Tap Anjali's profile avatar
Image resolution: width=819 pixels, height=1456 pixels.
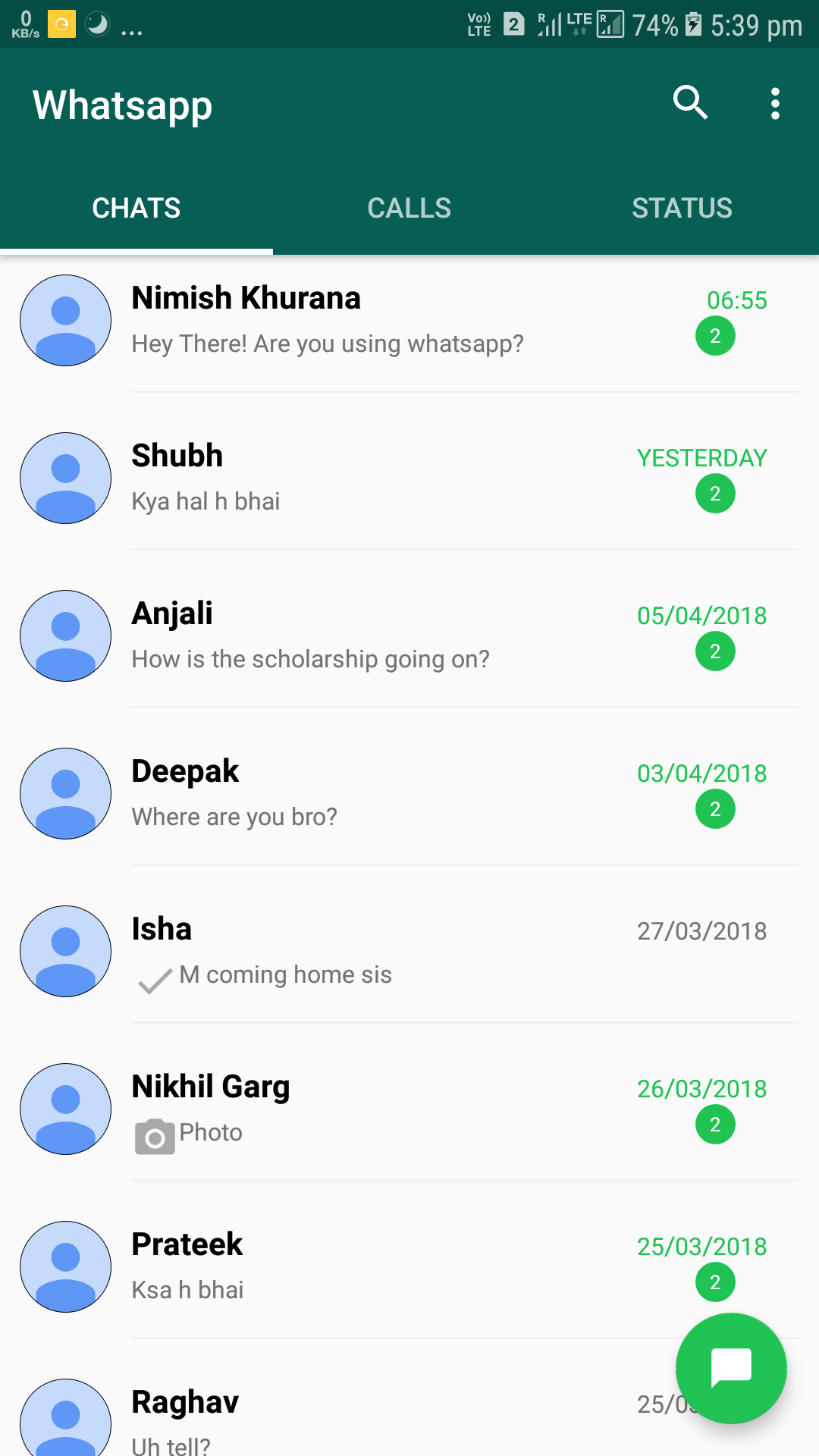(x=65, y=635)
